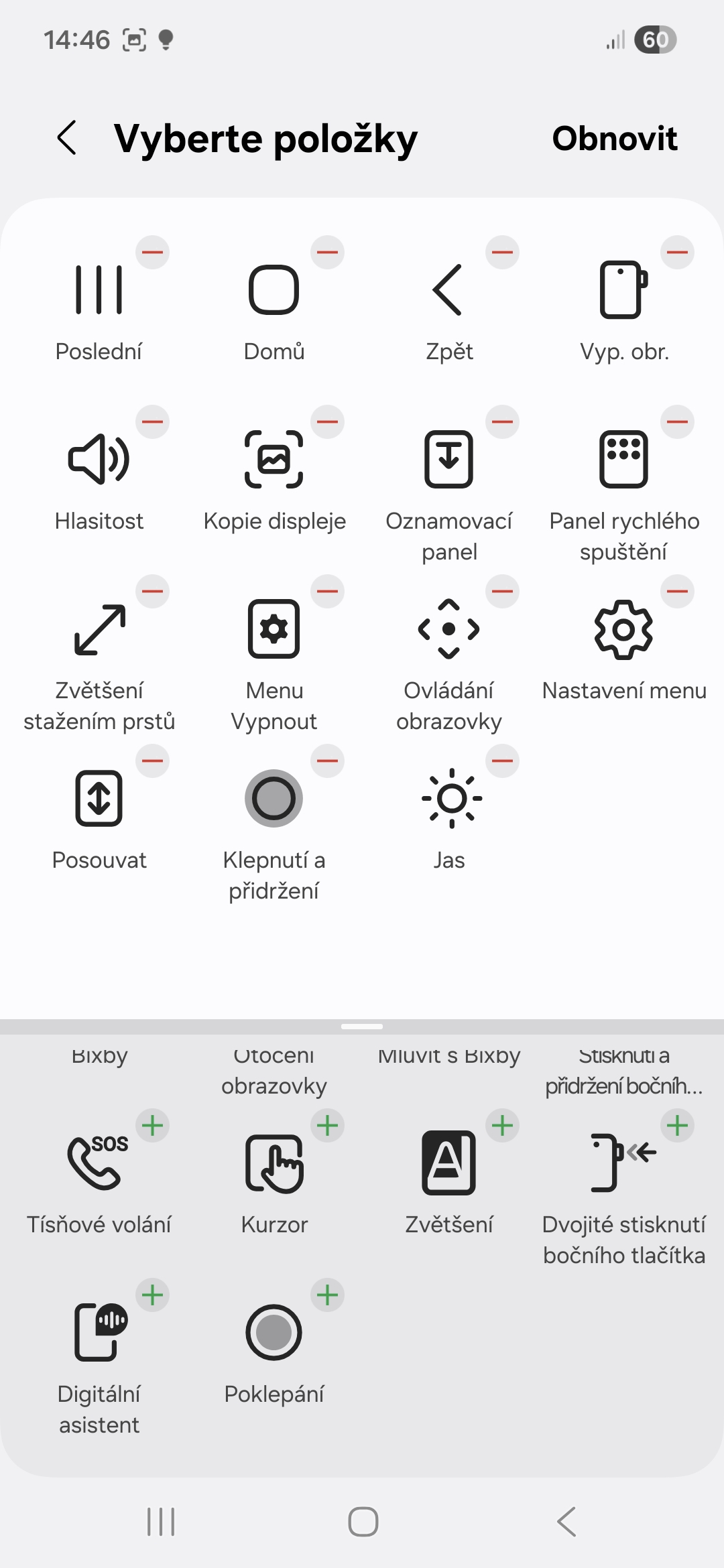Remove Zvětšení stažením prstů item

pos(152,592)
